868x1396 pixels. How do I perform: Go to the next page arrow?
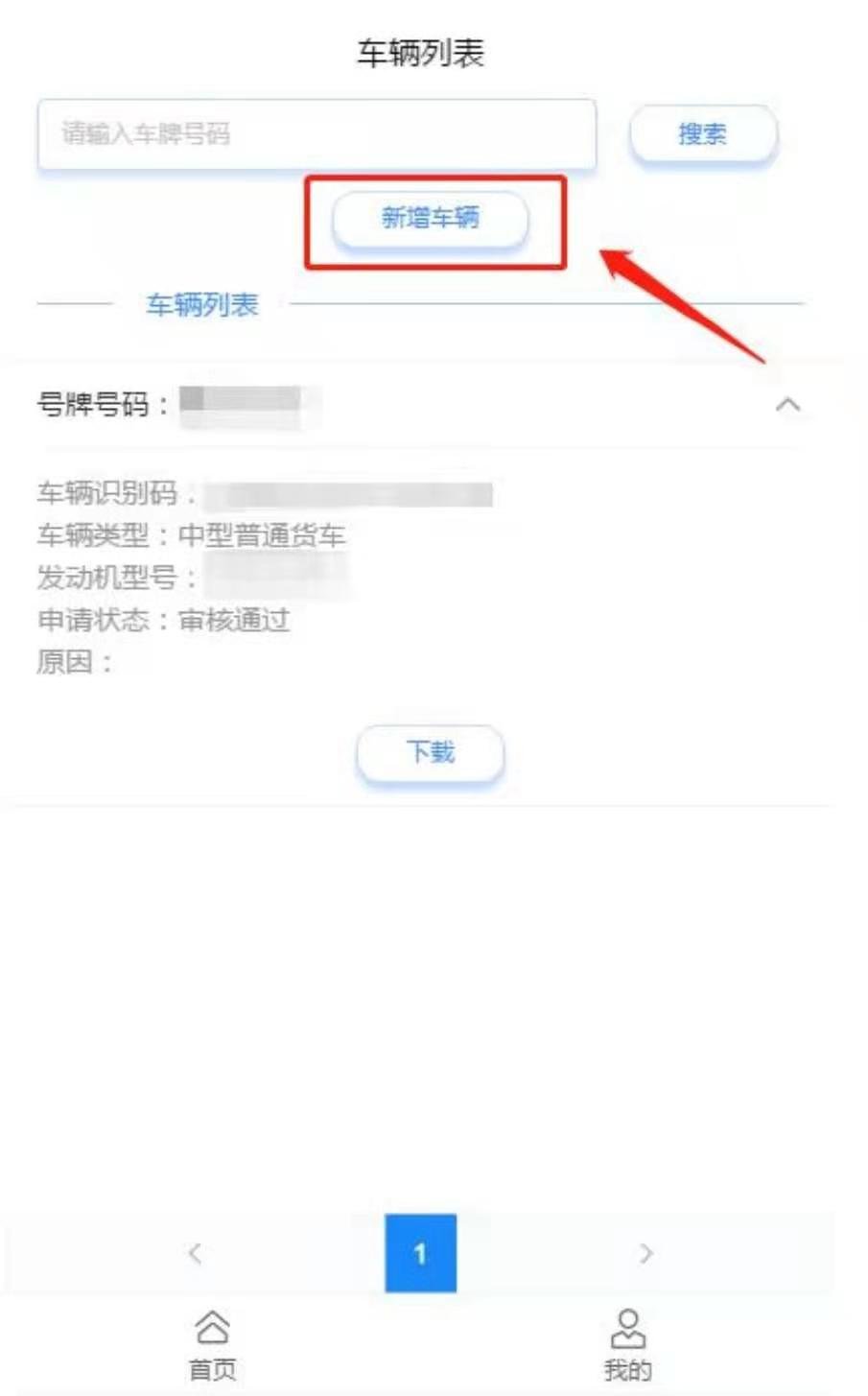(645, 1252)
